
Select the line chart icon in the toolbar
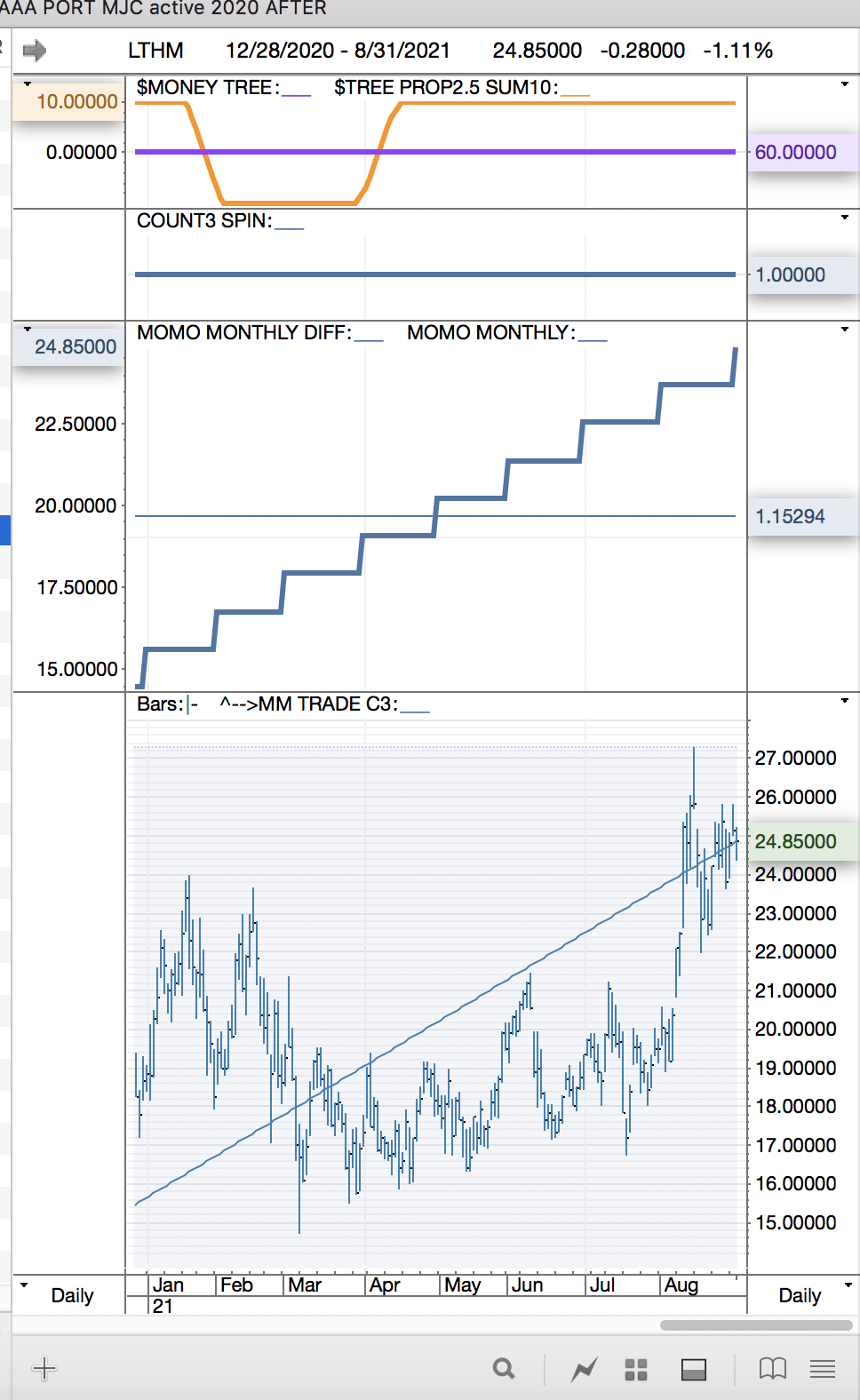click(x=584, y=1370)
